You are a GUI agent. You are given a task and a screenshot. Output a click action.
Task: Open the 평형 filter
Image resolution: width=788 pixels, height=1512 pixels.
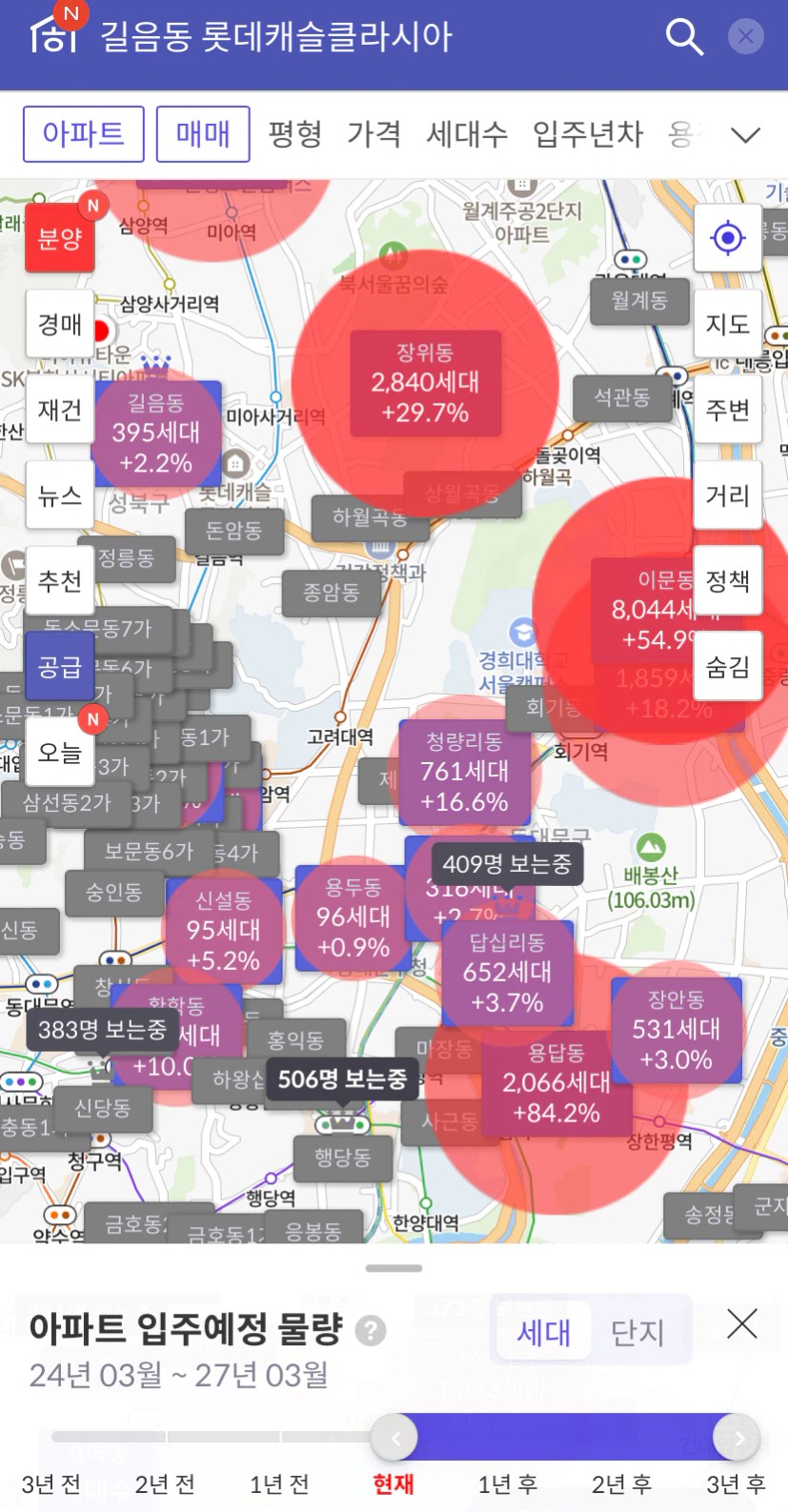(295, 134)
